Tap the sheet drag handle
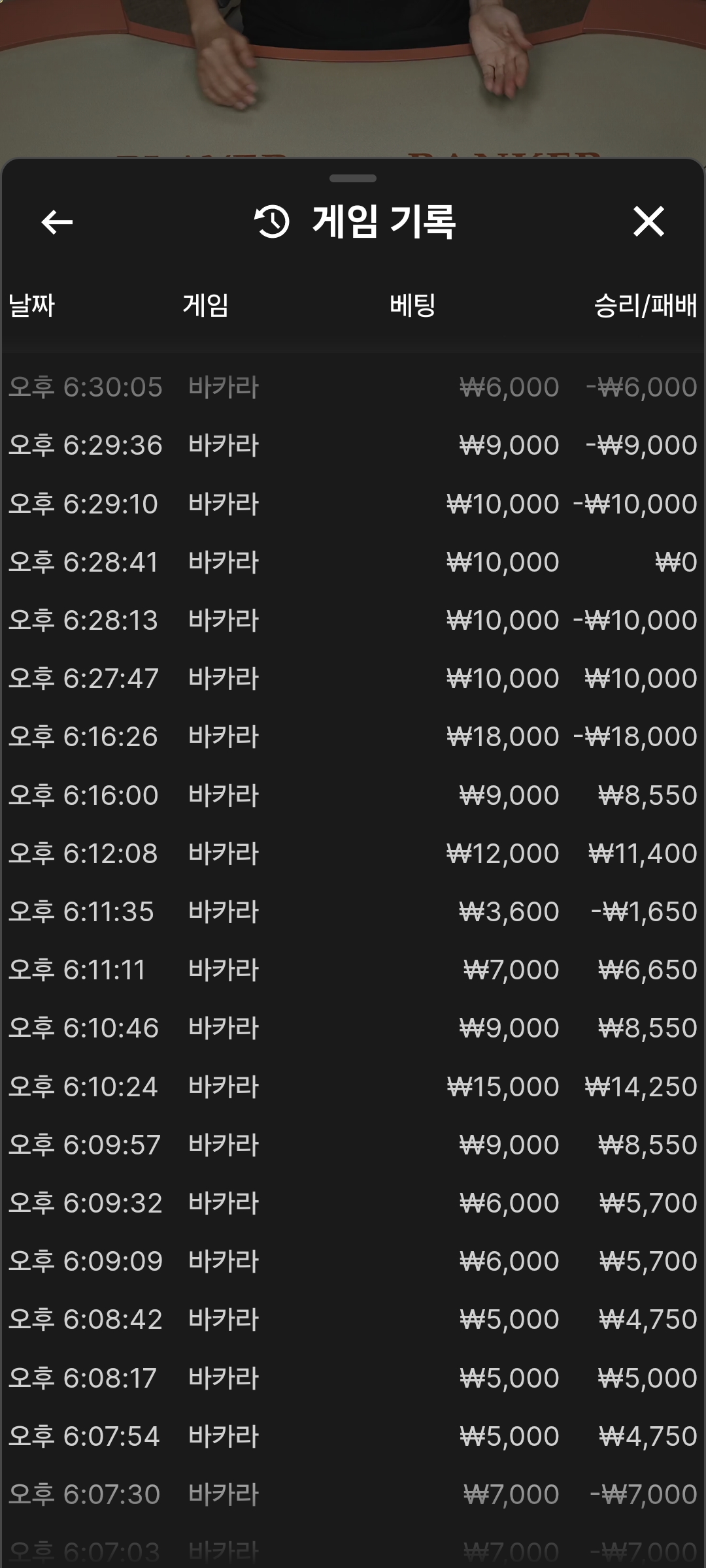This screenshot has width=706, height=1568. [x=353, y=178]
